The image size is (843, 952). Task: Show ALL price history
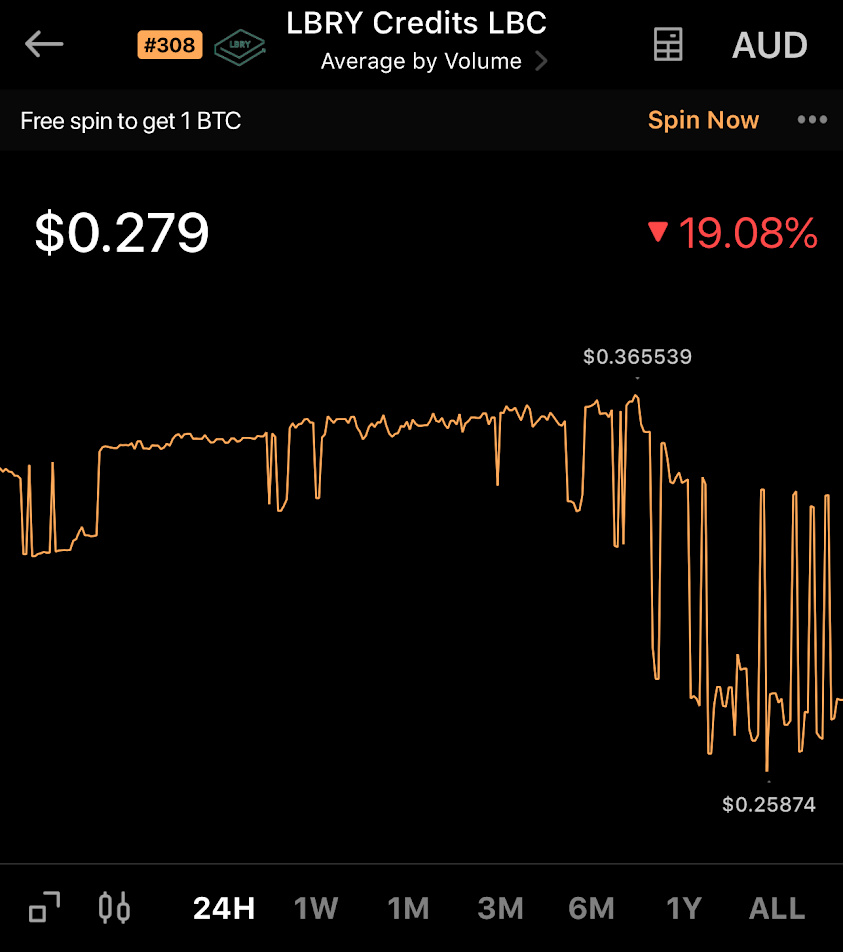(x=777, y=908)
